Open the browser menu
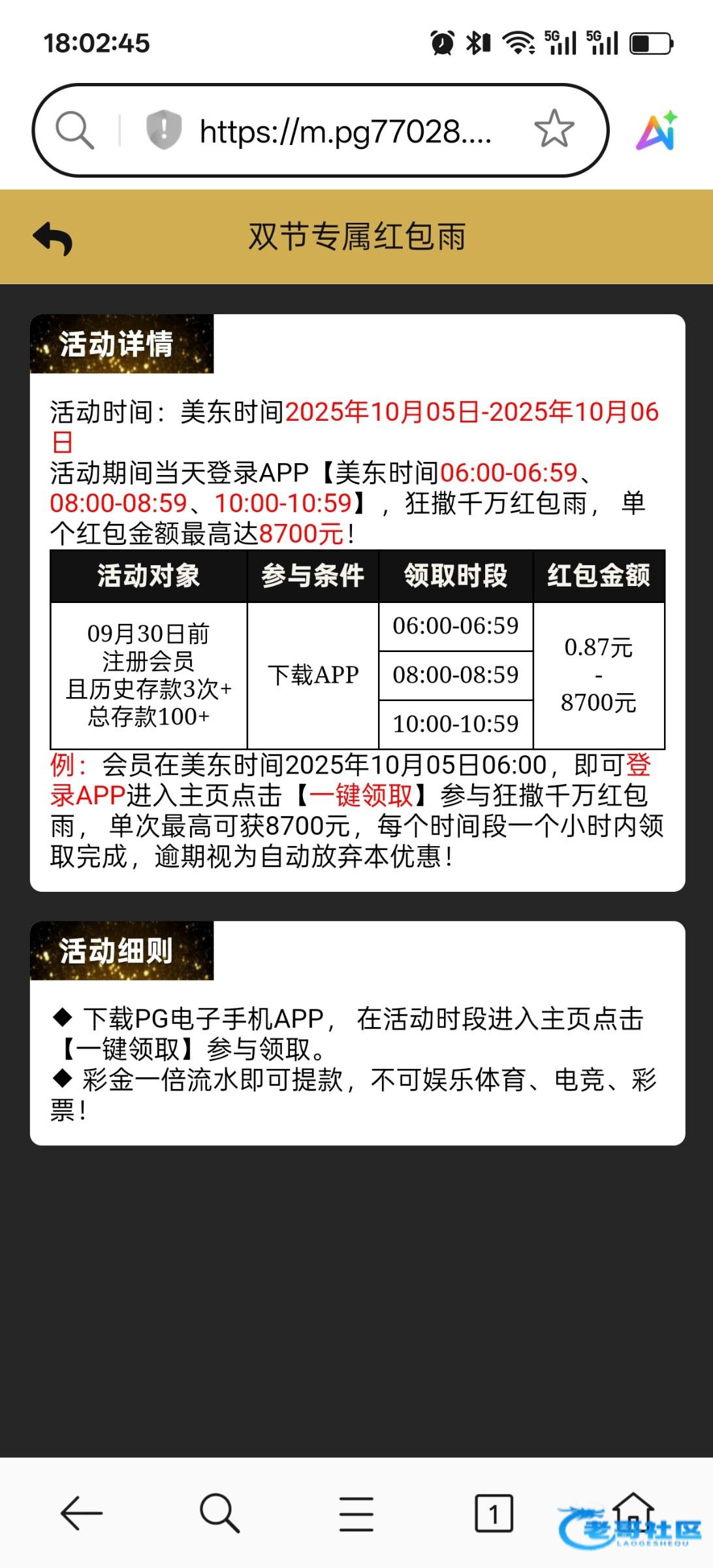713x1568 pixels. pyautogui.click(x=356, y=1512)
